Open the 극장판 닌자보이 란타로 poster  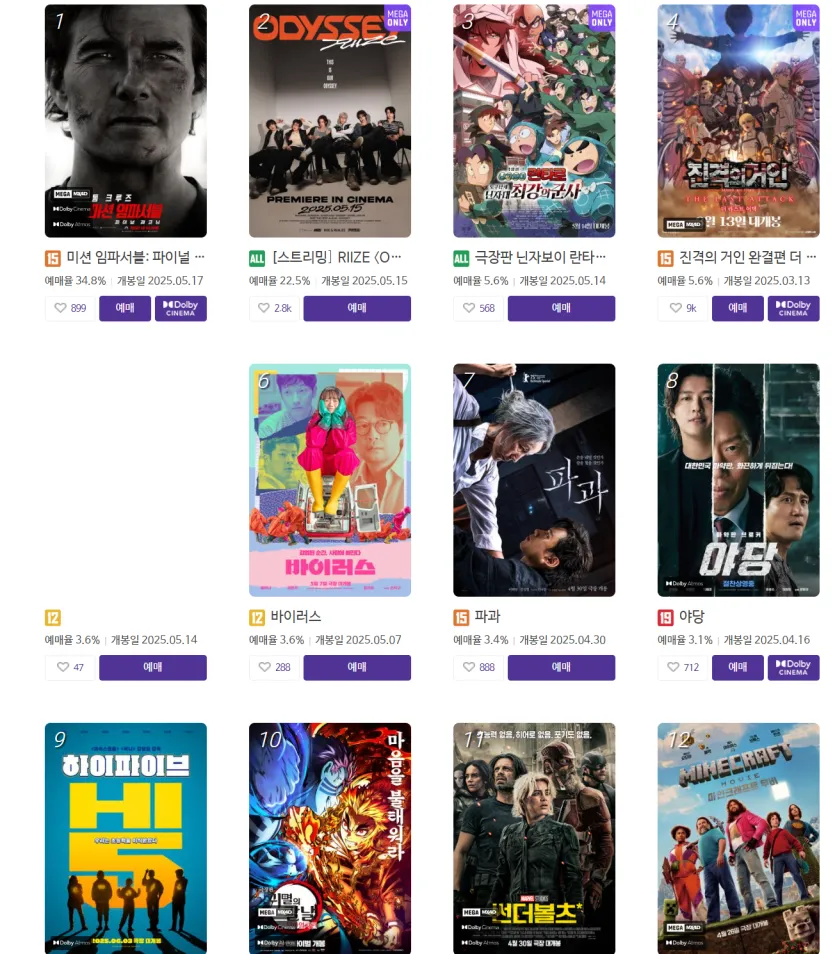[x=534, y=120]
